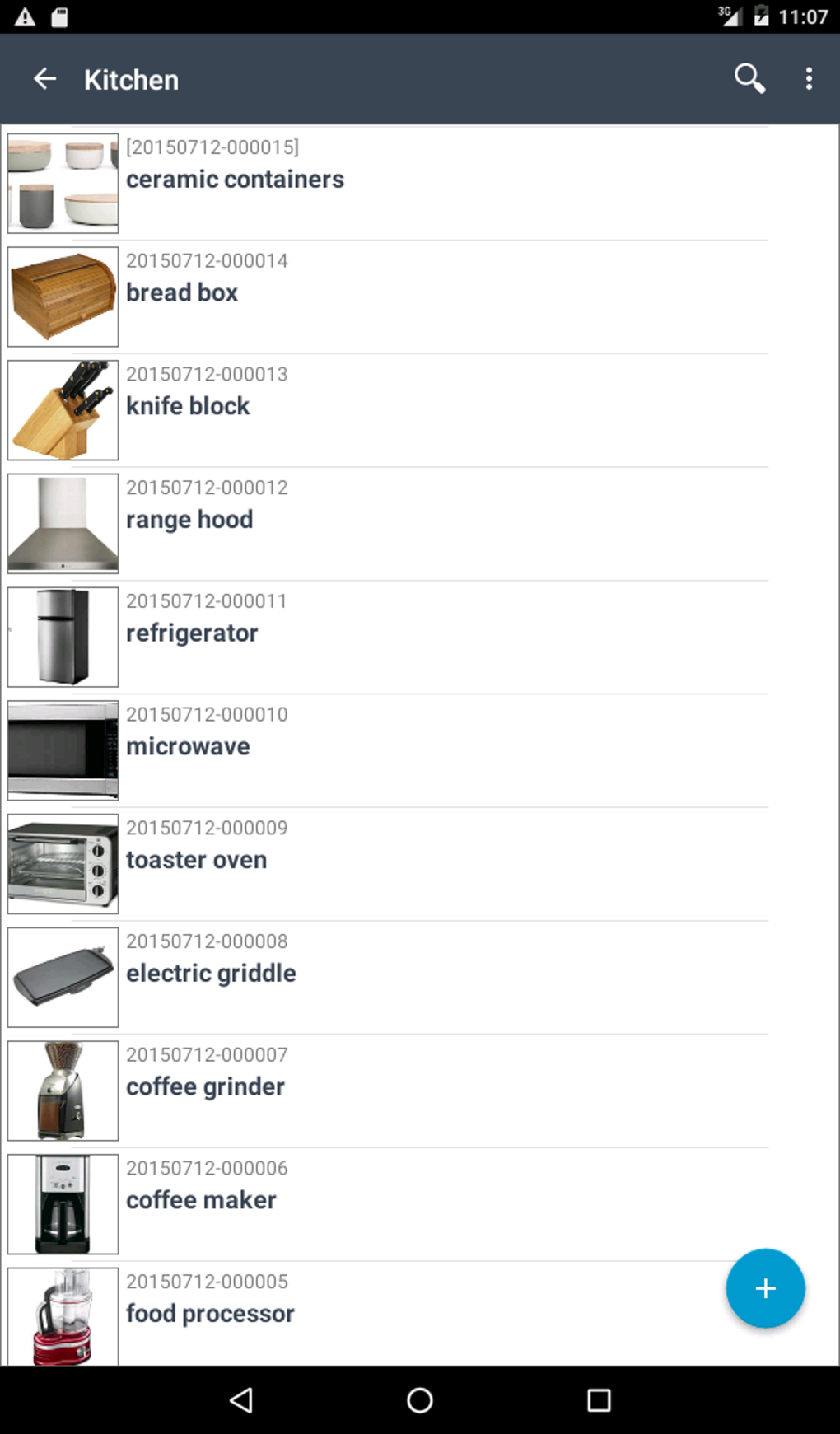This screenshot has height=1434, width=840.
Task: Tap the system home button
Action: tap(420, 1400)
